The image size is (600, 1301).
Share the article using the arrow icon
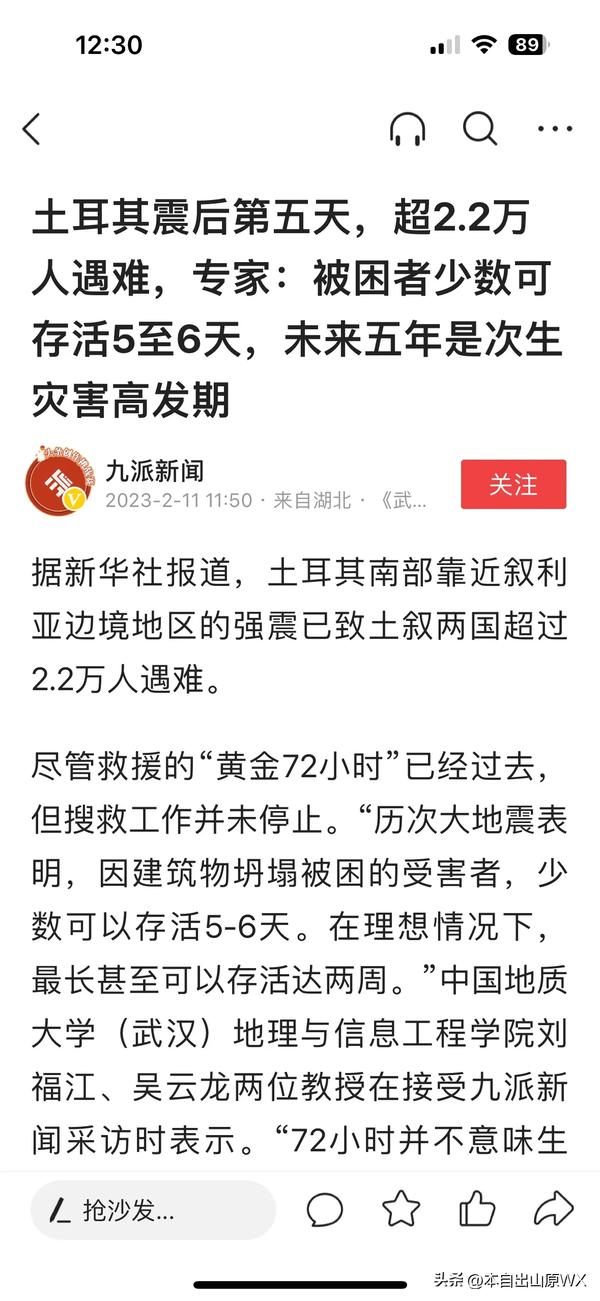(x=552, y=1210)
